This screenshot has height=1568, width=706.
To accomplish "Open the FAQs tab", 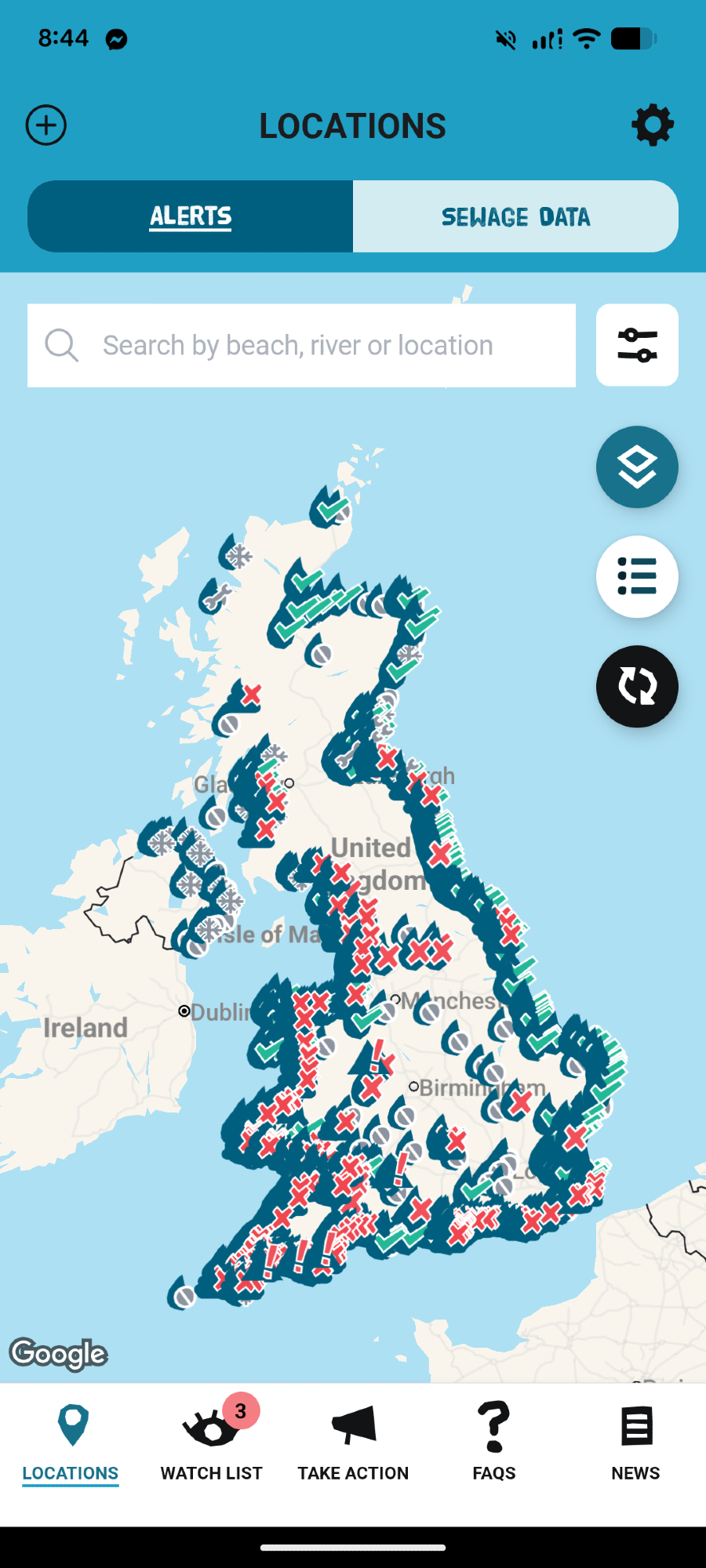I will point(494,1443).
